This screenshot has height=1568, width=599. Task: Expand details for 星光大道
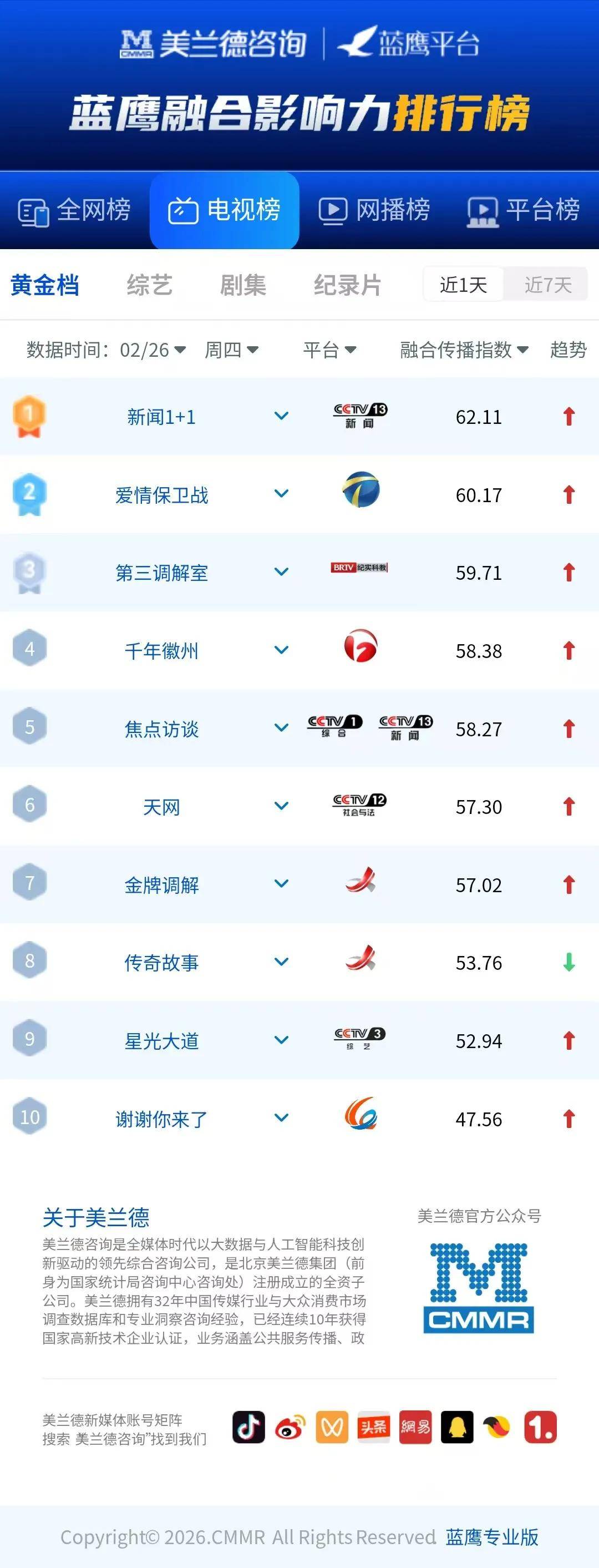pos(281,1040)
